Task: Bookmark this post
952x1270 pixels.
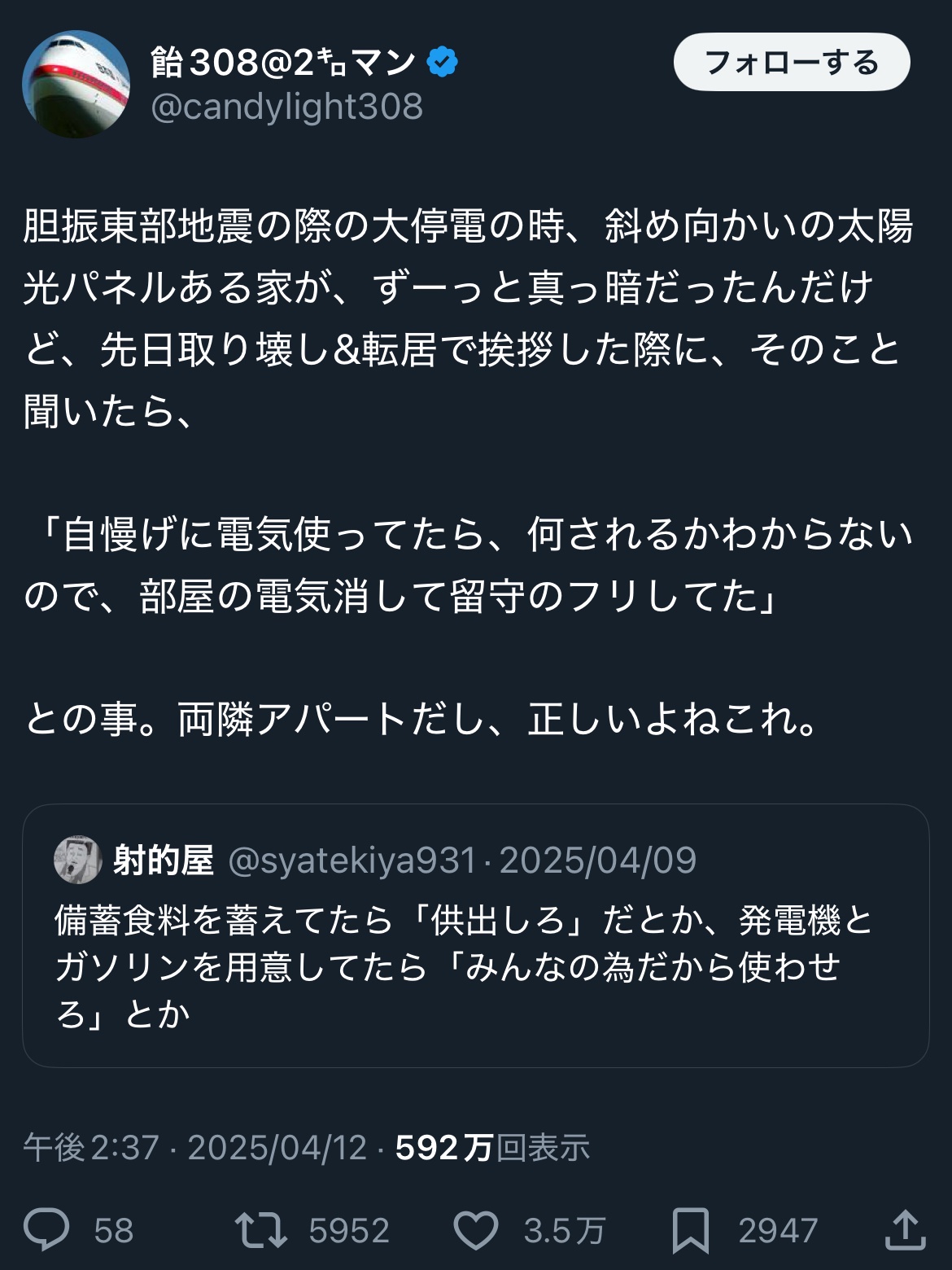Action: 690,1229
